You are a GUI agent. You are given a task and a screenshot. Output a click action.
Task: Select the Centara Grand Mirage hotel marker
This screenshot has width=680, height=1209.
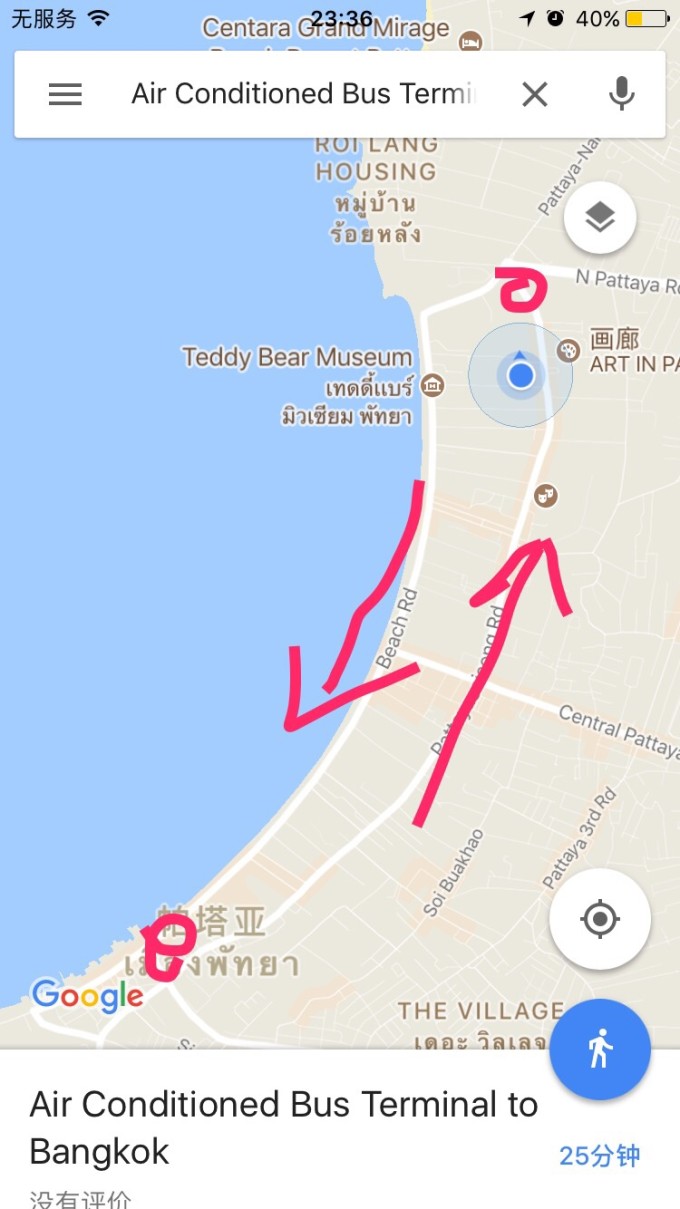[470, 42]
